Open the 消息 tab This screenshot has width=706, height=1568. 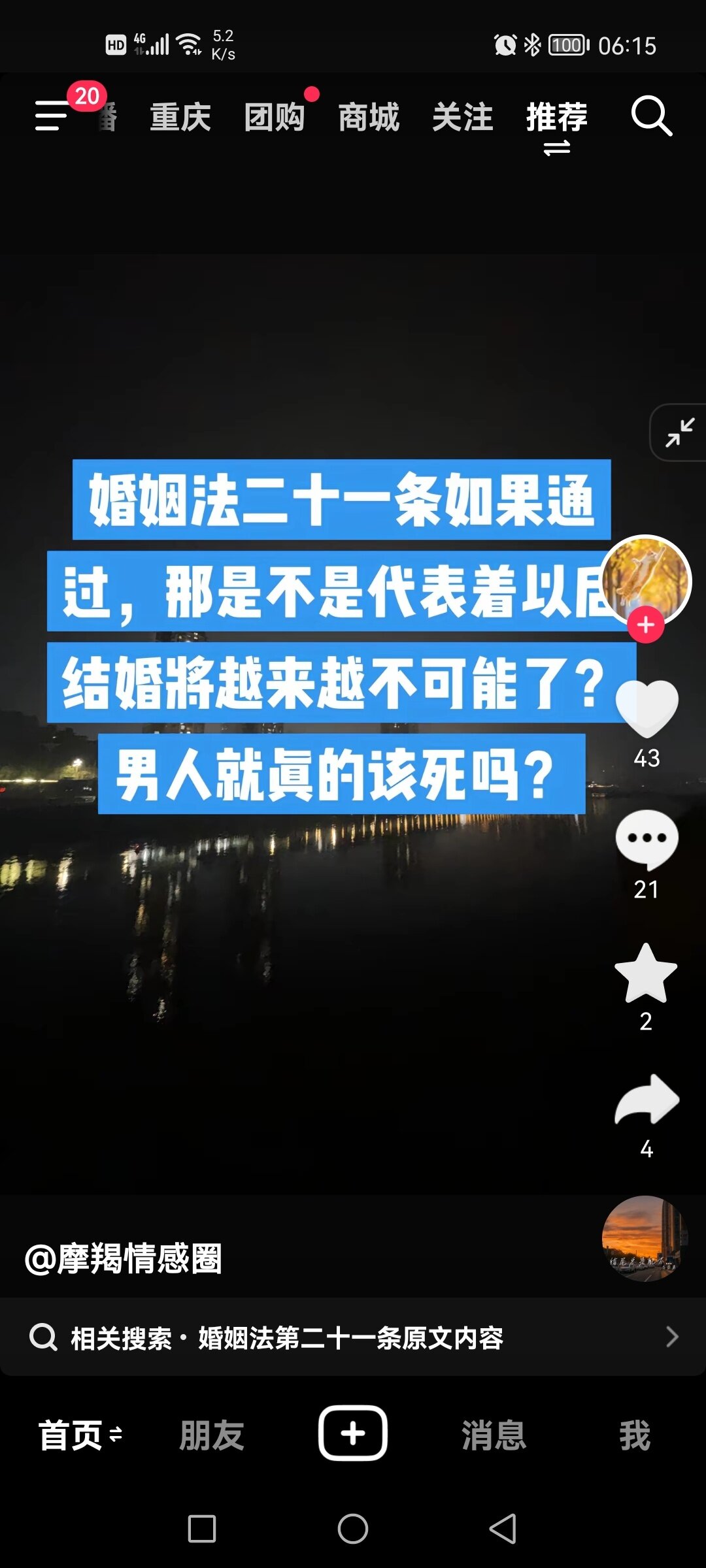[494, 1435]
